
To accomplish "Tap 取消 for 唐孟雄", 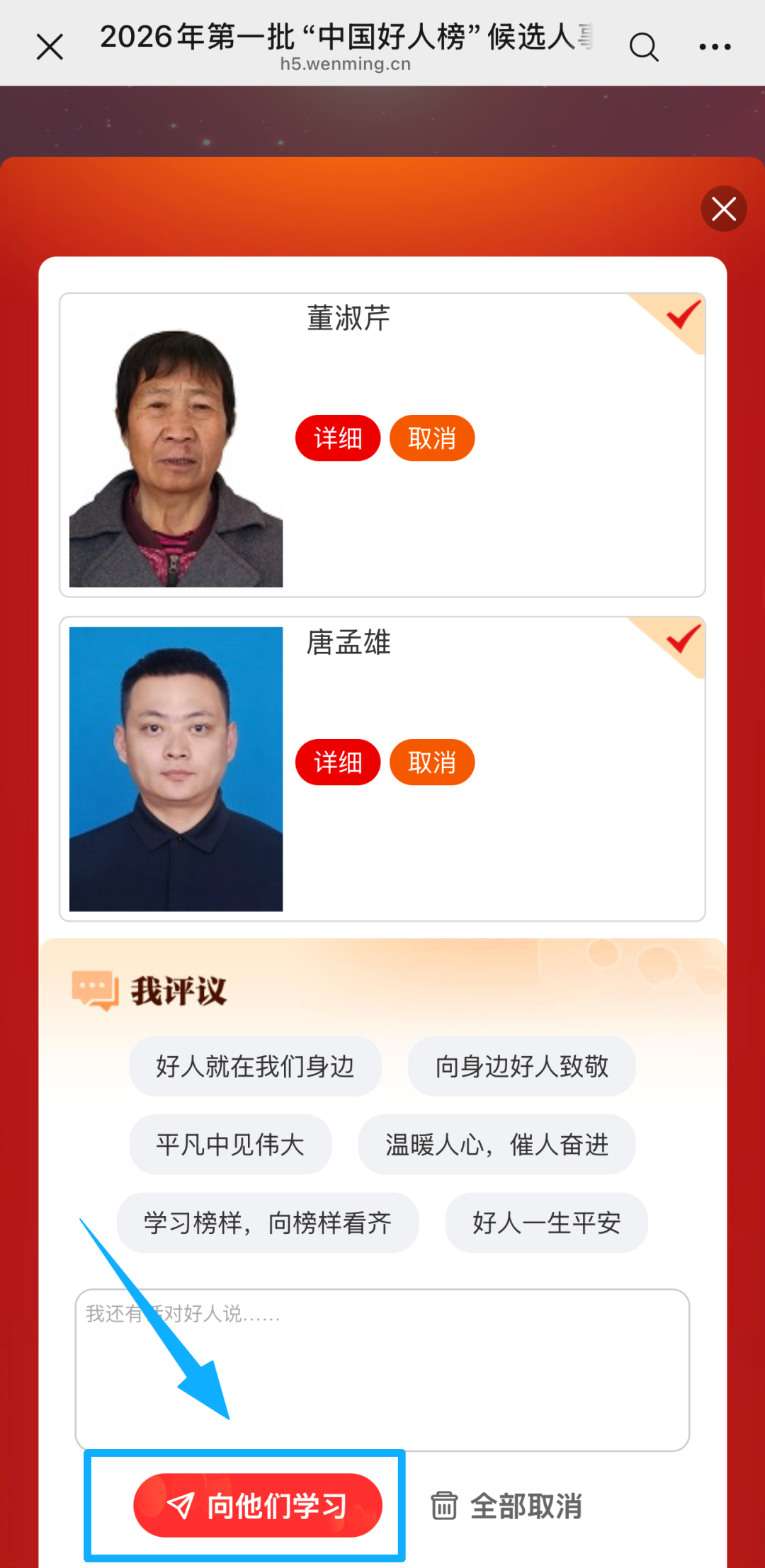I will pyautogui.click(x=431, y=762).
